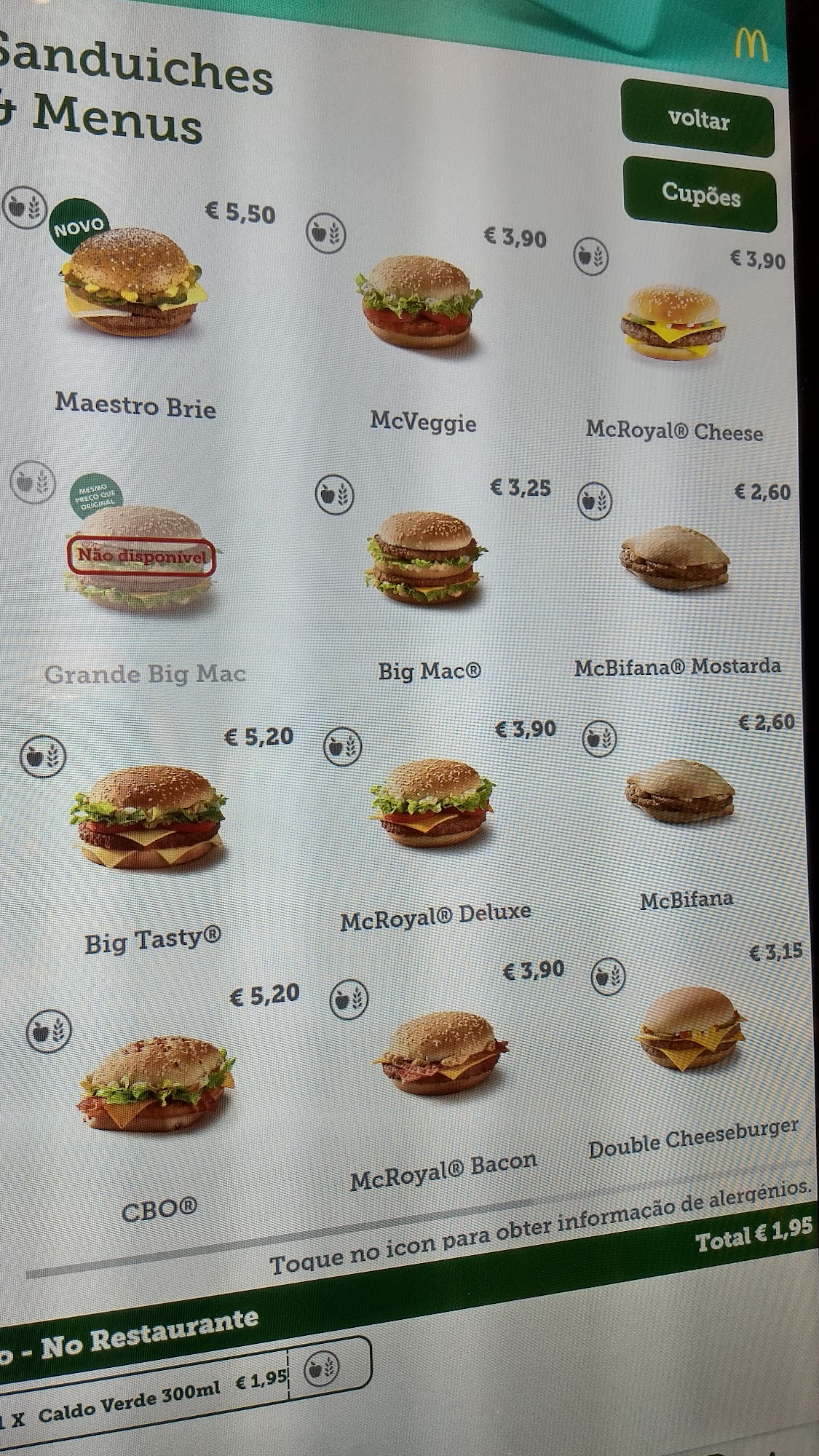Open allergen icon next to Big Mac
819x1456 pixels.
[334, 494]
